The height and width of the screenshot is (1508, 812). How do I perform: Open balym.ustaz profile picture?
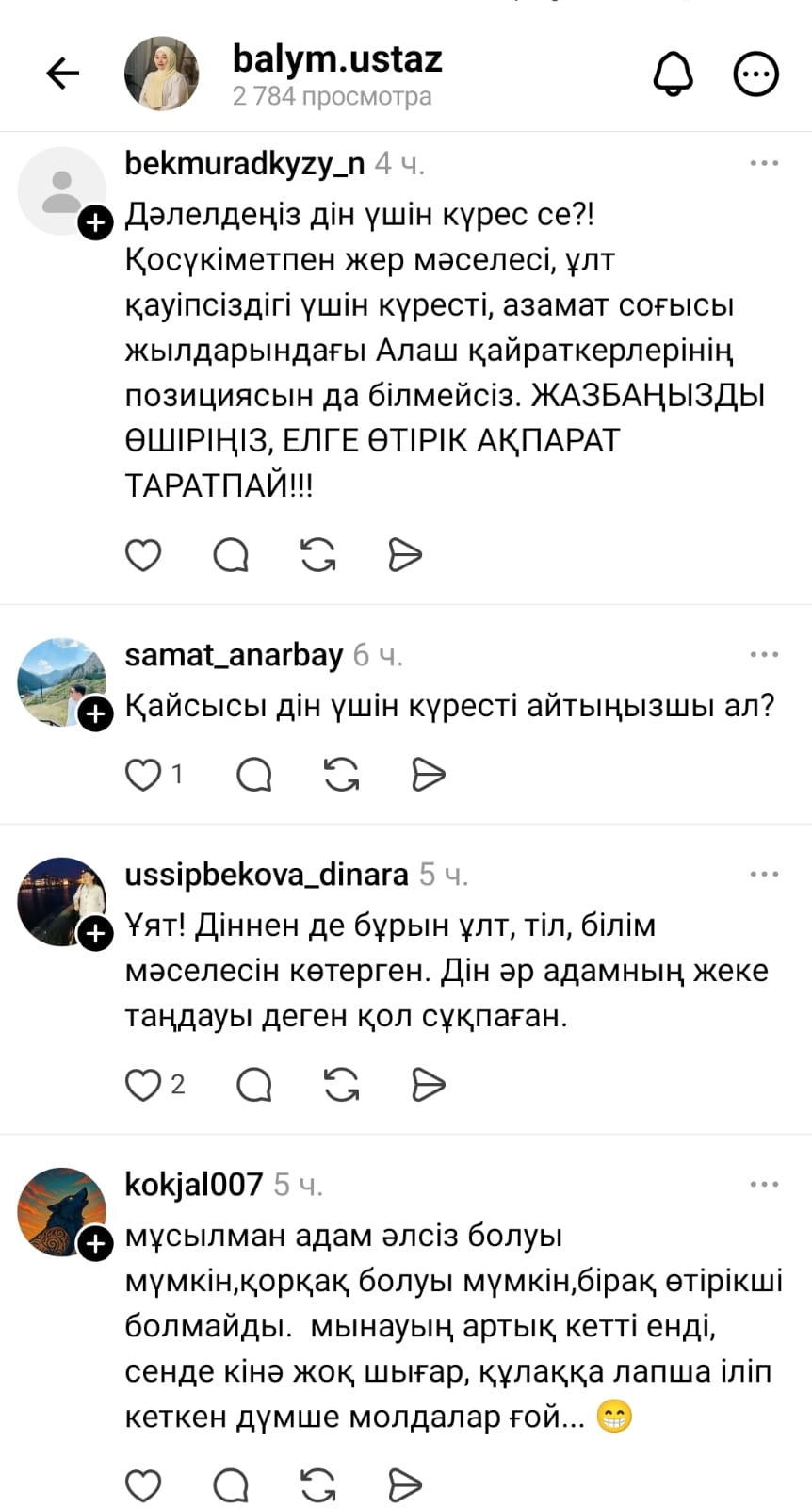pos(161,74)
